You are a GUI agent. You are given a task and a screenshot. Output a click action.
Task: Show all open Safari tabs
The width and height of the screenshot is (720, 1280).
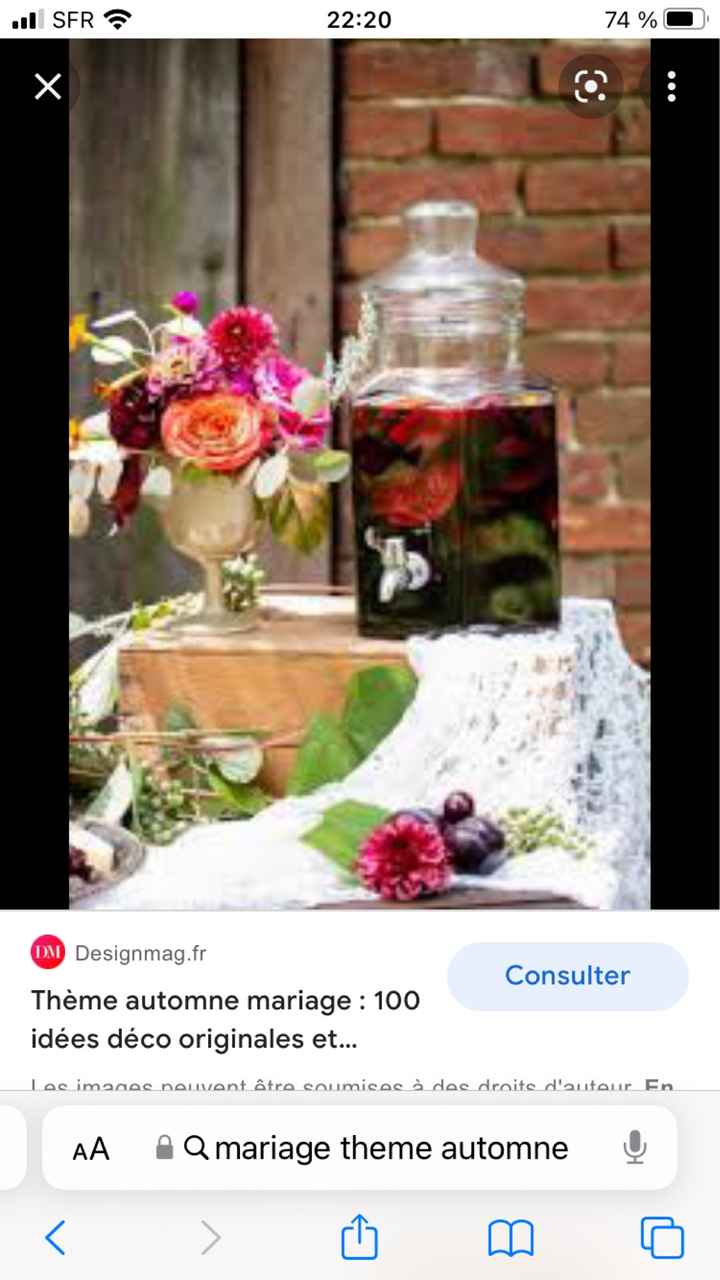pyautogui.click(x=662, y=1238)
